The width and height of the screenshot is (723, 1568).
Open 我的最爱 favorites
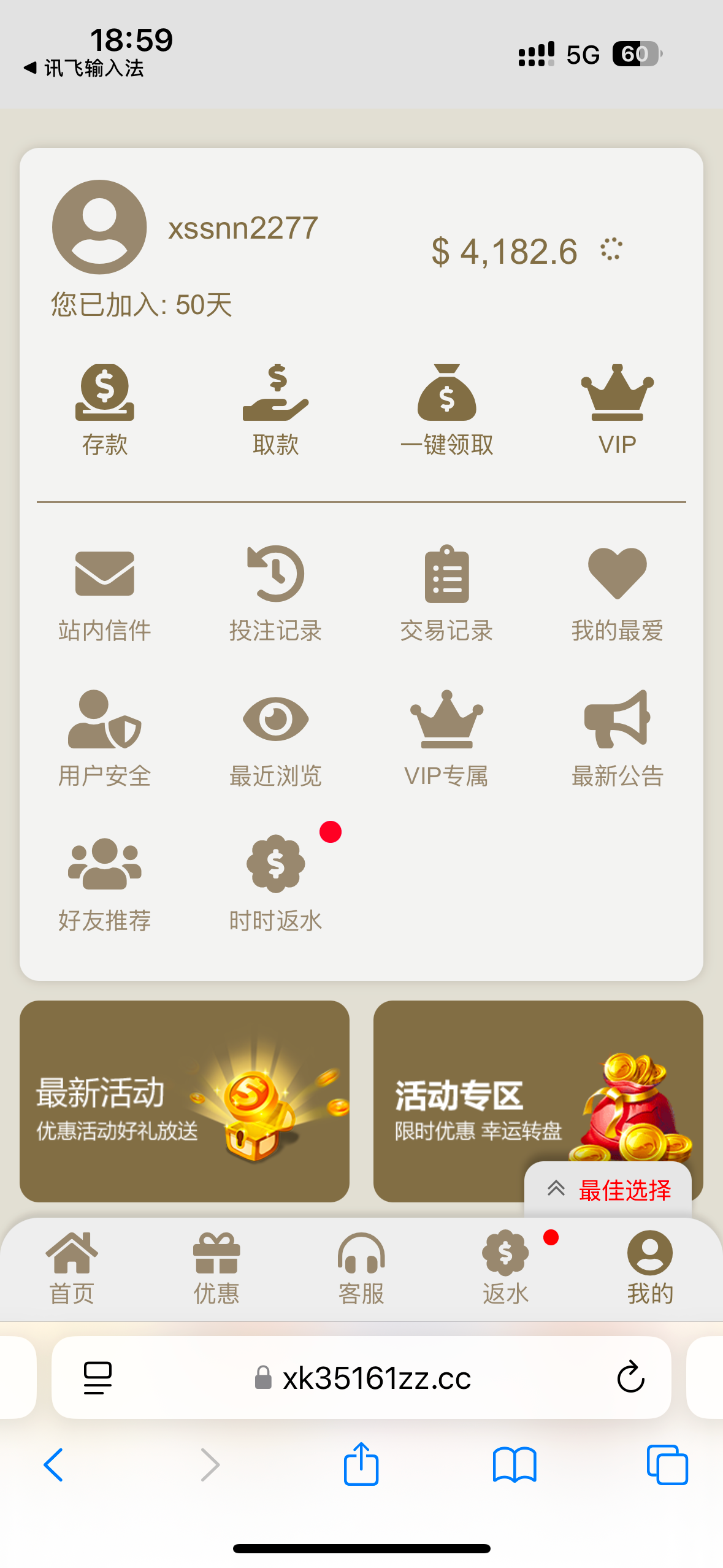617,593
